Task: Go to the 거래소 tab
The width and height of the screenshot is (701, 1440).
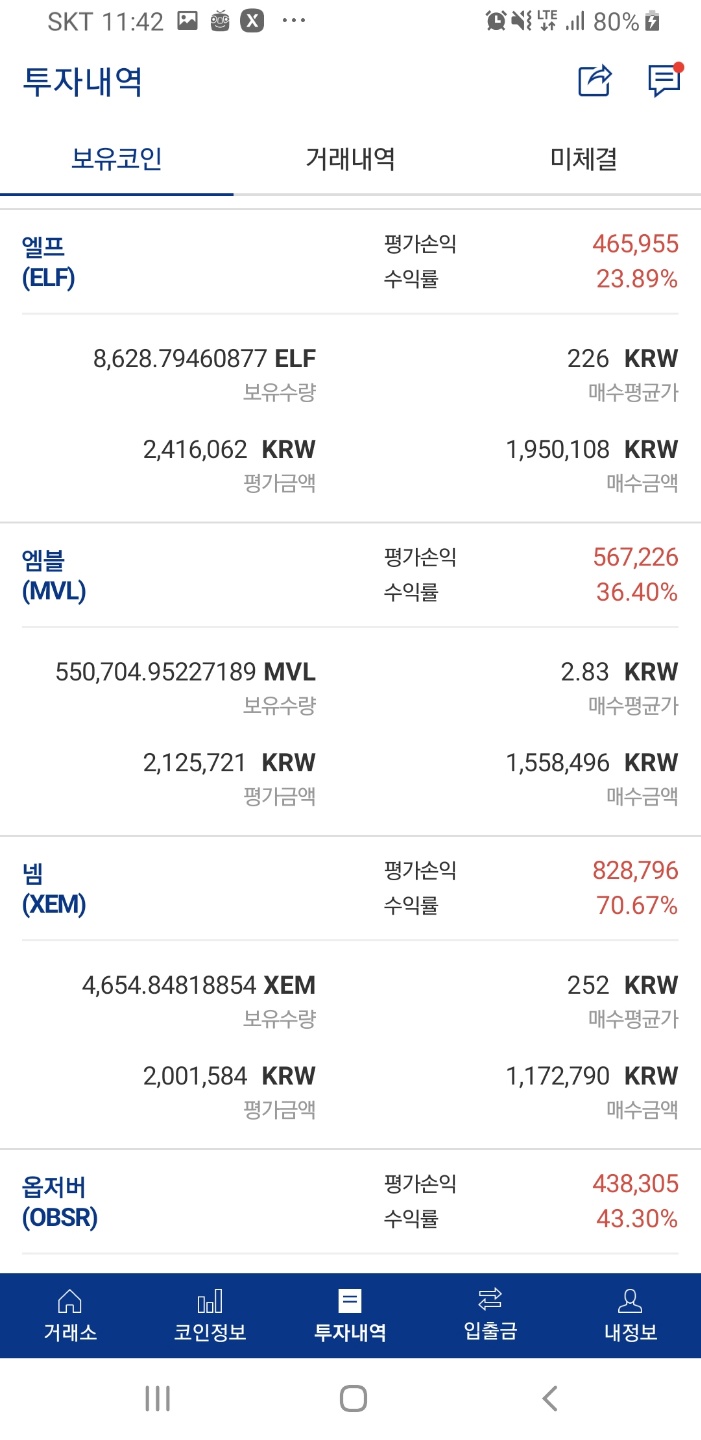Action: click(70, 1315)
